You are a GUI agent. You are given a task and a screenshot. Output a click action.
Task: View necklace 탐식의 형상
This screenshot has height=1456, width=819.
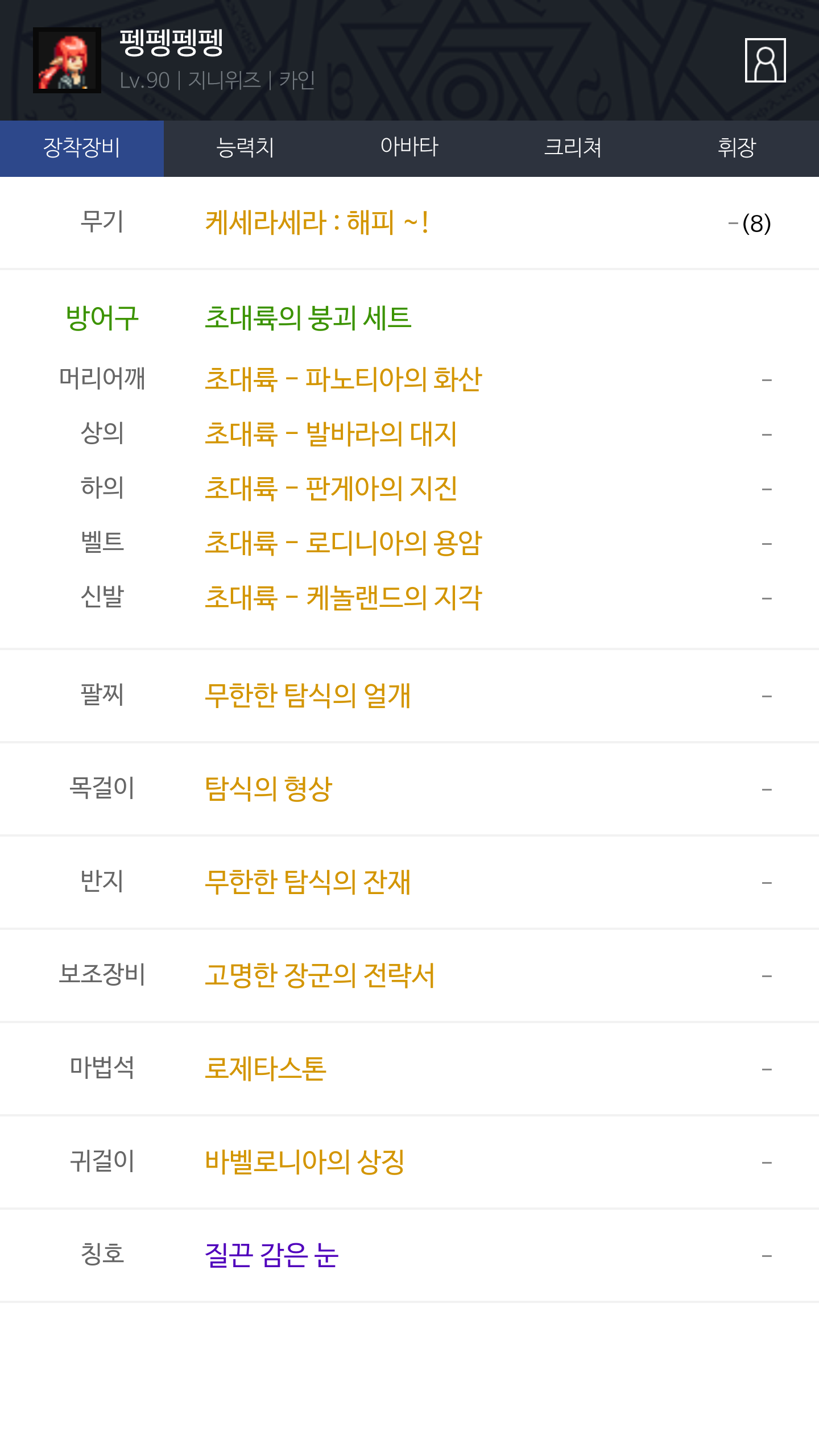268,789
